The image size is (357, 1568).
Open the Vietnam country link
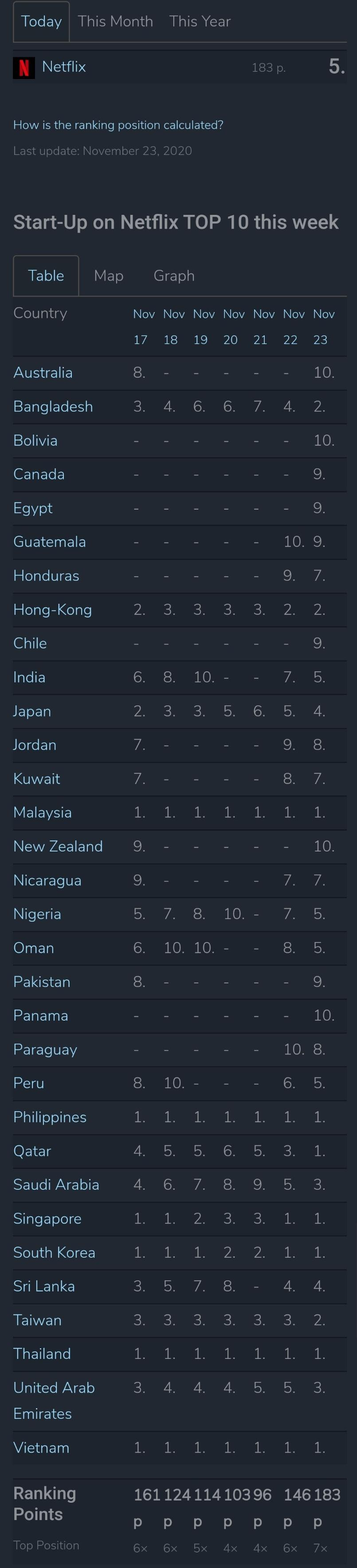[41, 1448]
